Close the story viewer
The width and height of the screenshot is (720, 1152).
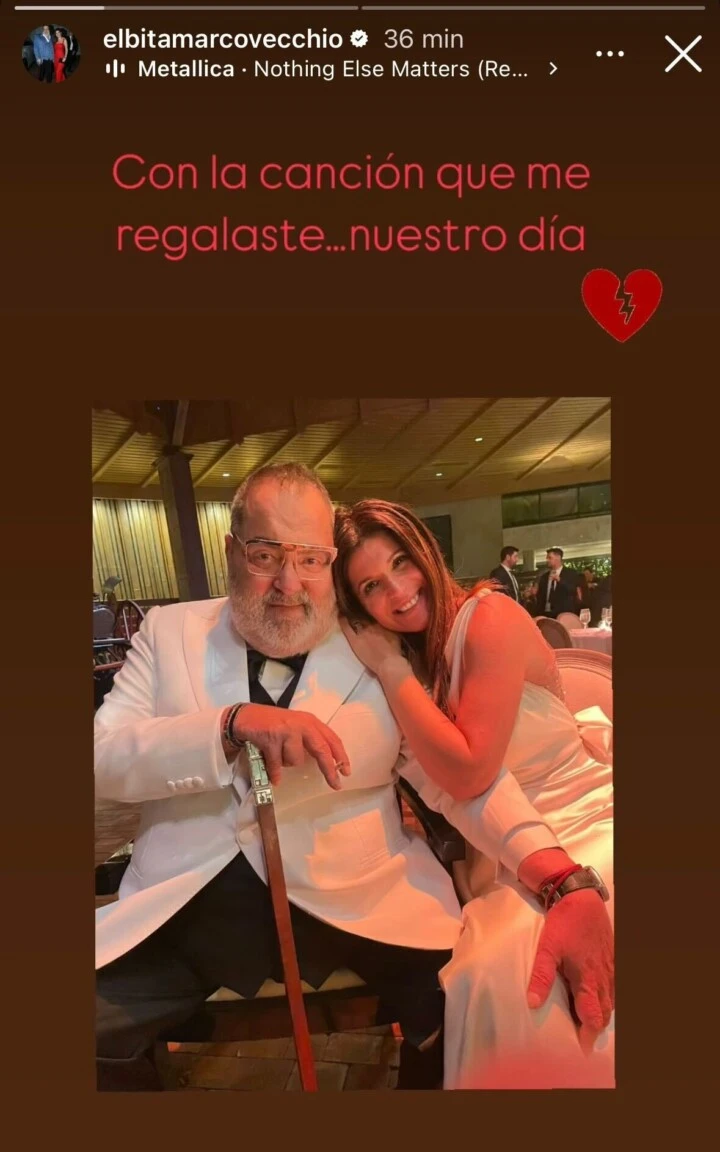pos(683,53)
